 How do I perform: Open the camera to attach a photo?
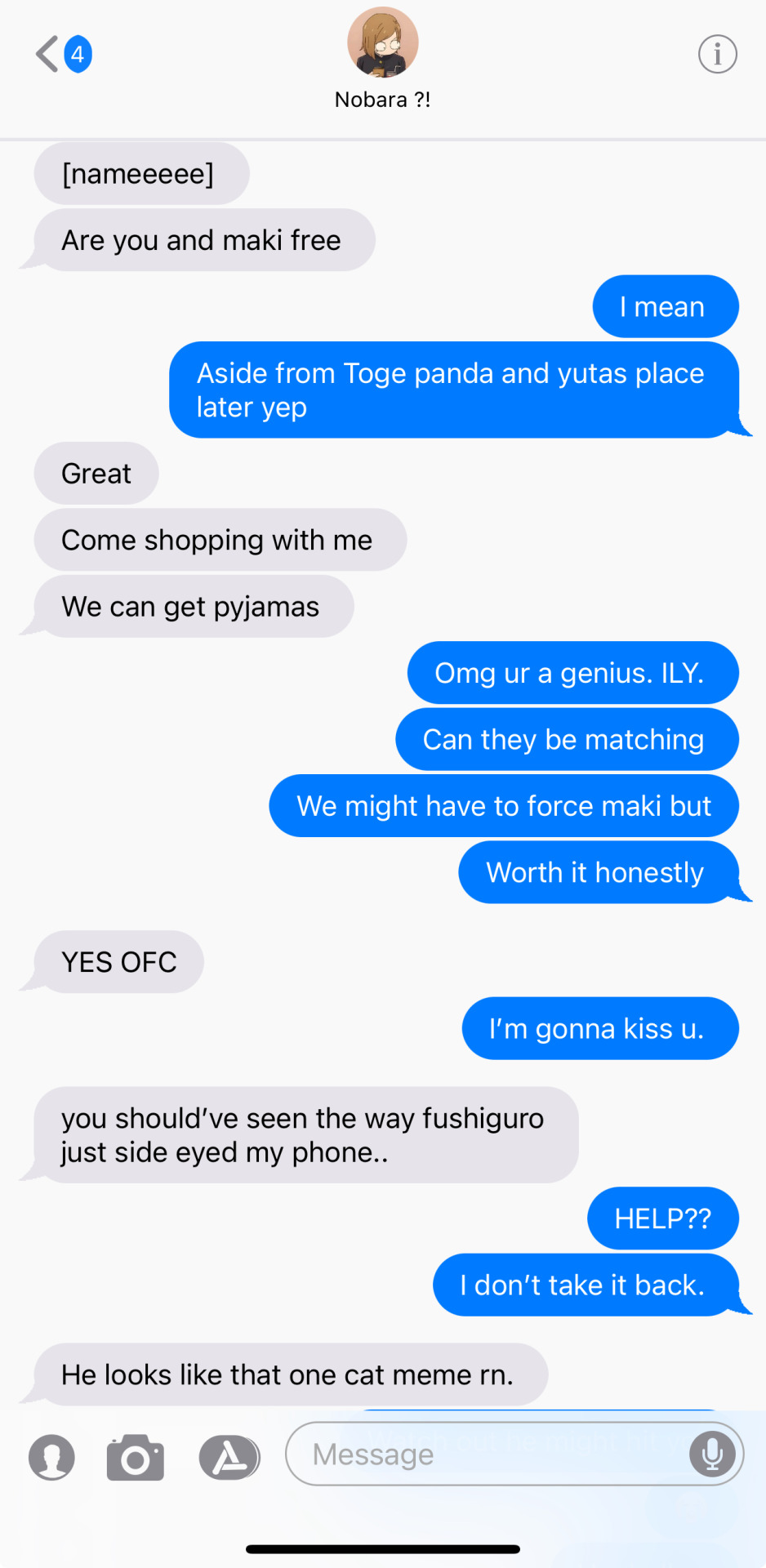tap(135, 1457)
